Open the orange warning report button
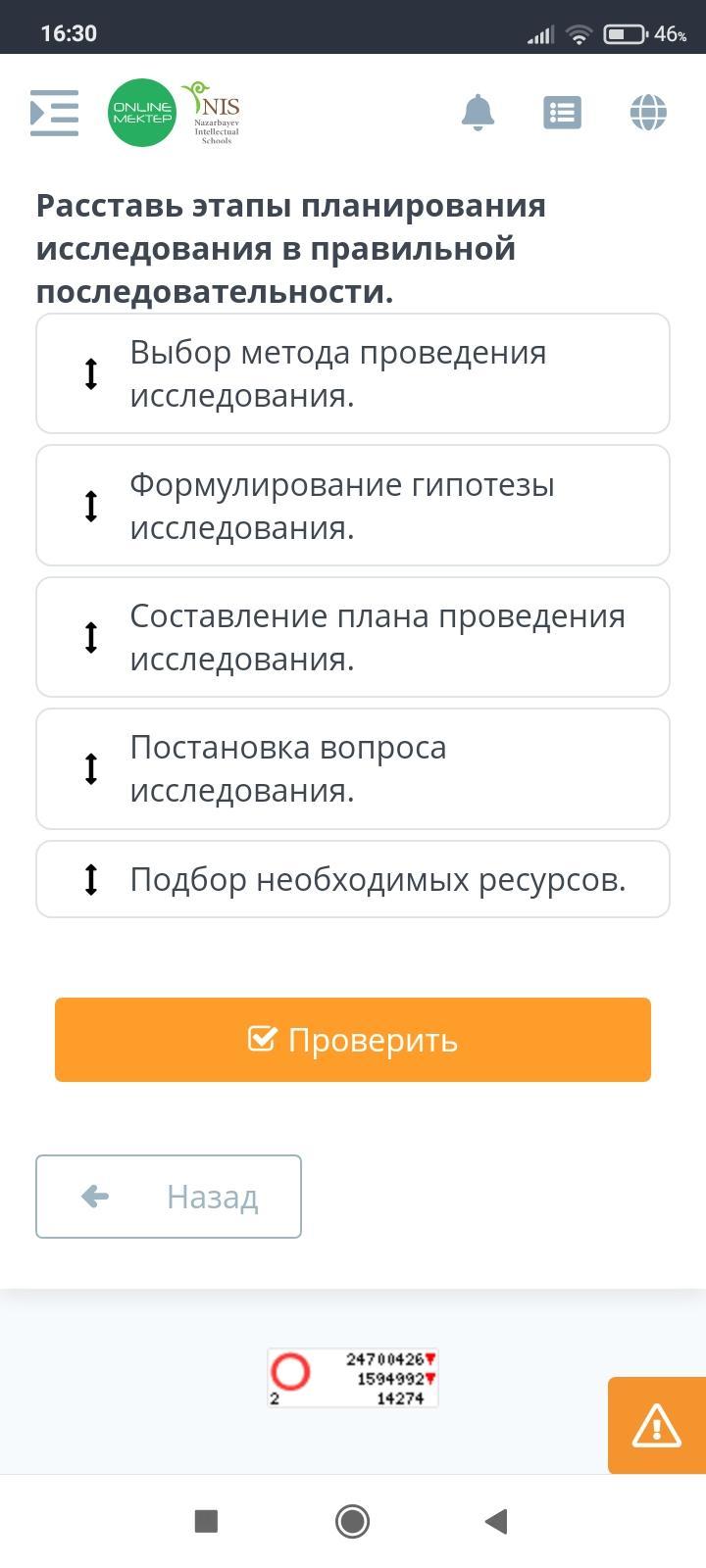The image size is (706, 1568). click(x=656, y=1426)
